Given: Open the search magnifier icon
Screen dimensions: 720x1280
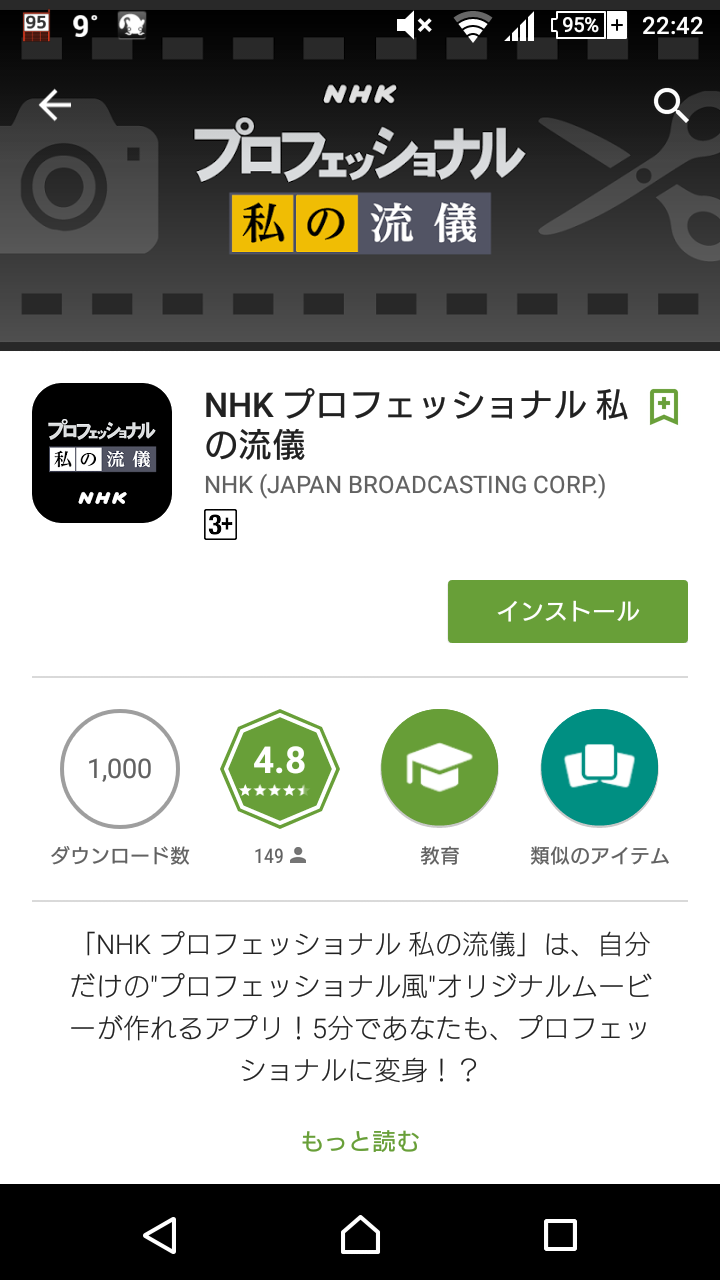Looking at the screenshot, I should [x=671, y=104].
